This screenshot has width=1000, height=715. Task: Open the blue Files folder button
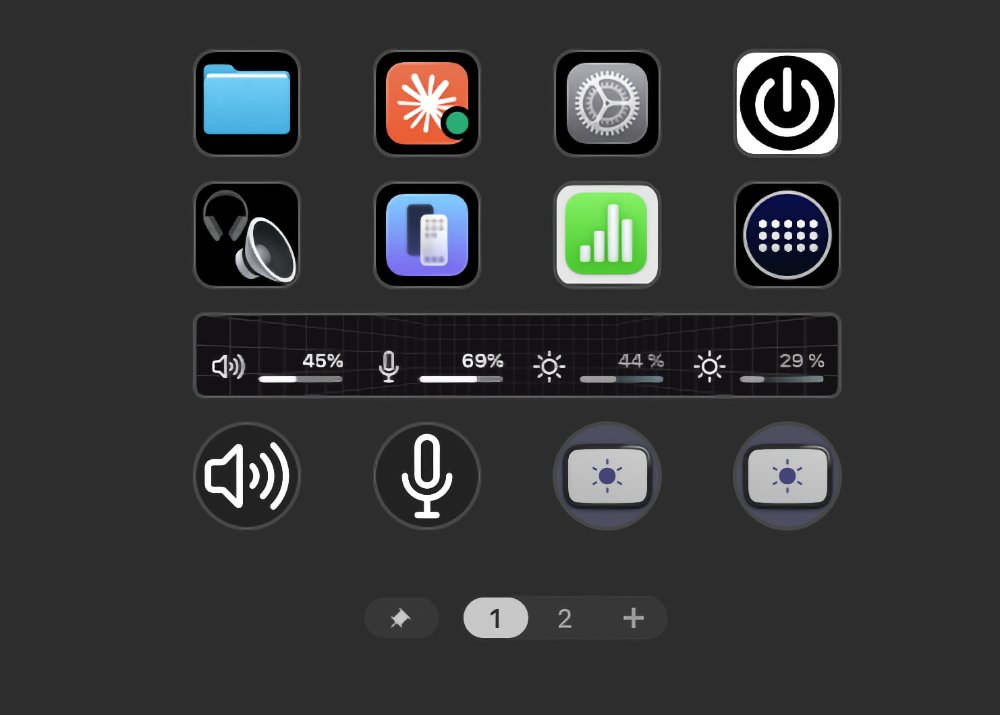[247, 103]
